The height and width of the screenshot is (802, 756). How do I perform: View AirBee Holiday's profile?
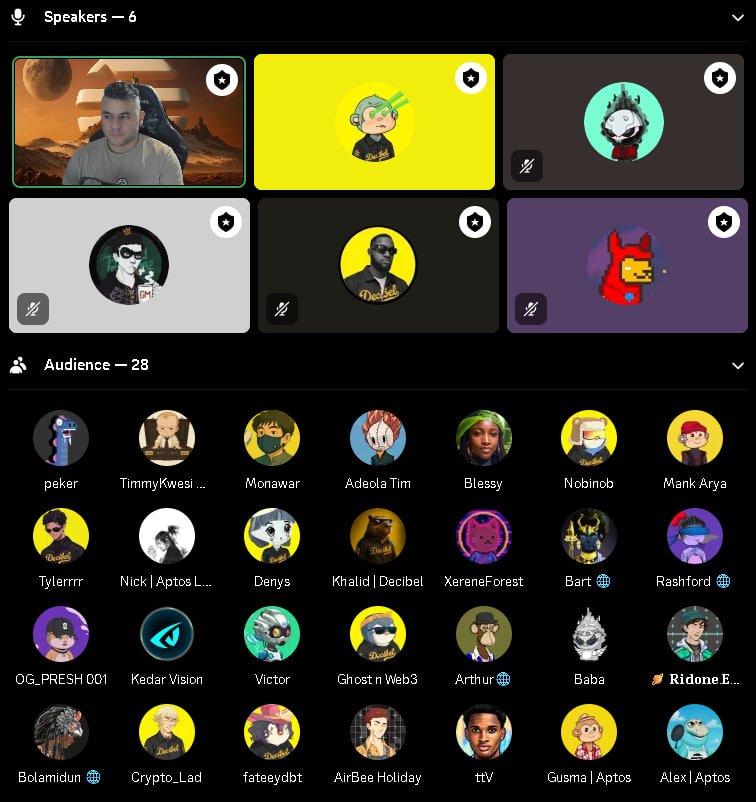pyautogui.click(x=378, y=733)
